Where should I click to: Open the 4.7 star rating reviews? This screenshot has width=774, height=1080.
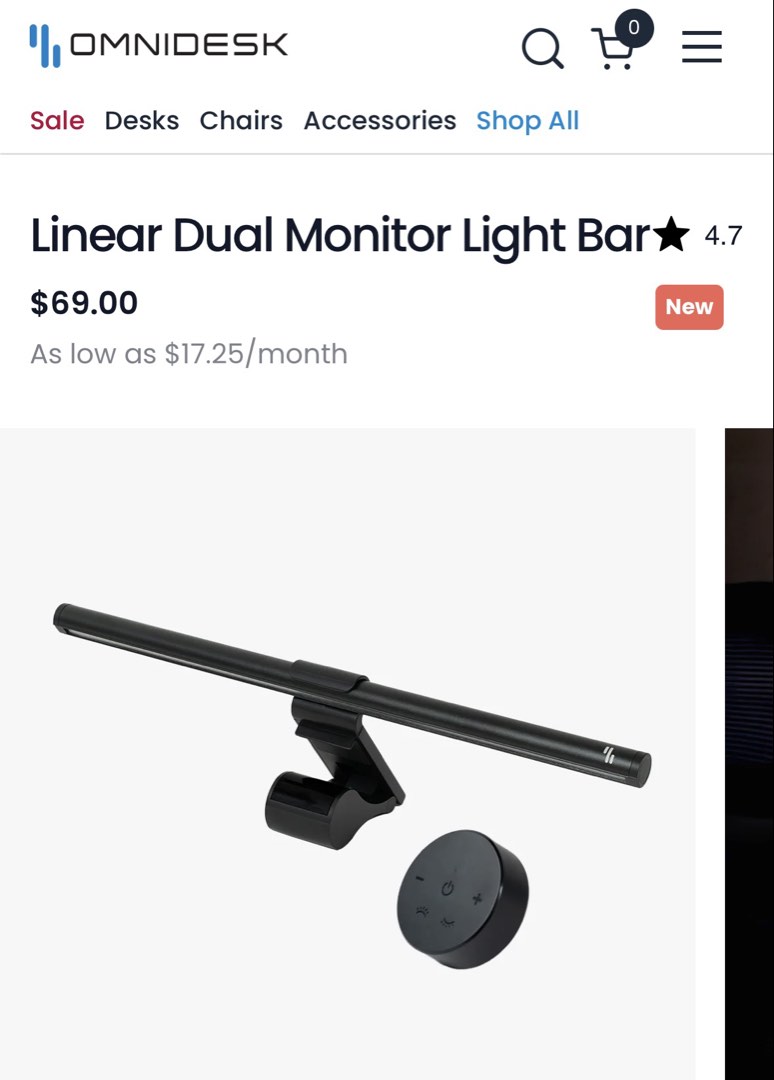[698, 235]
